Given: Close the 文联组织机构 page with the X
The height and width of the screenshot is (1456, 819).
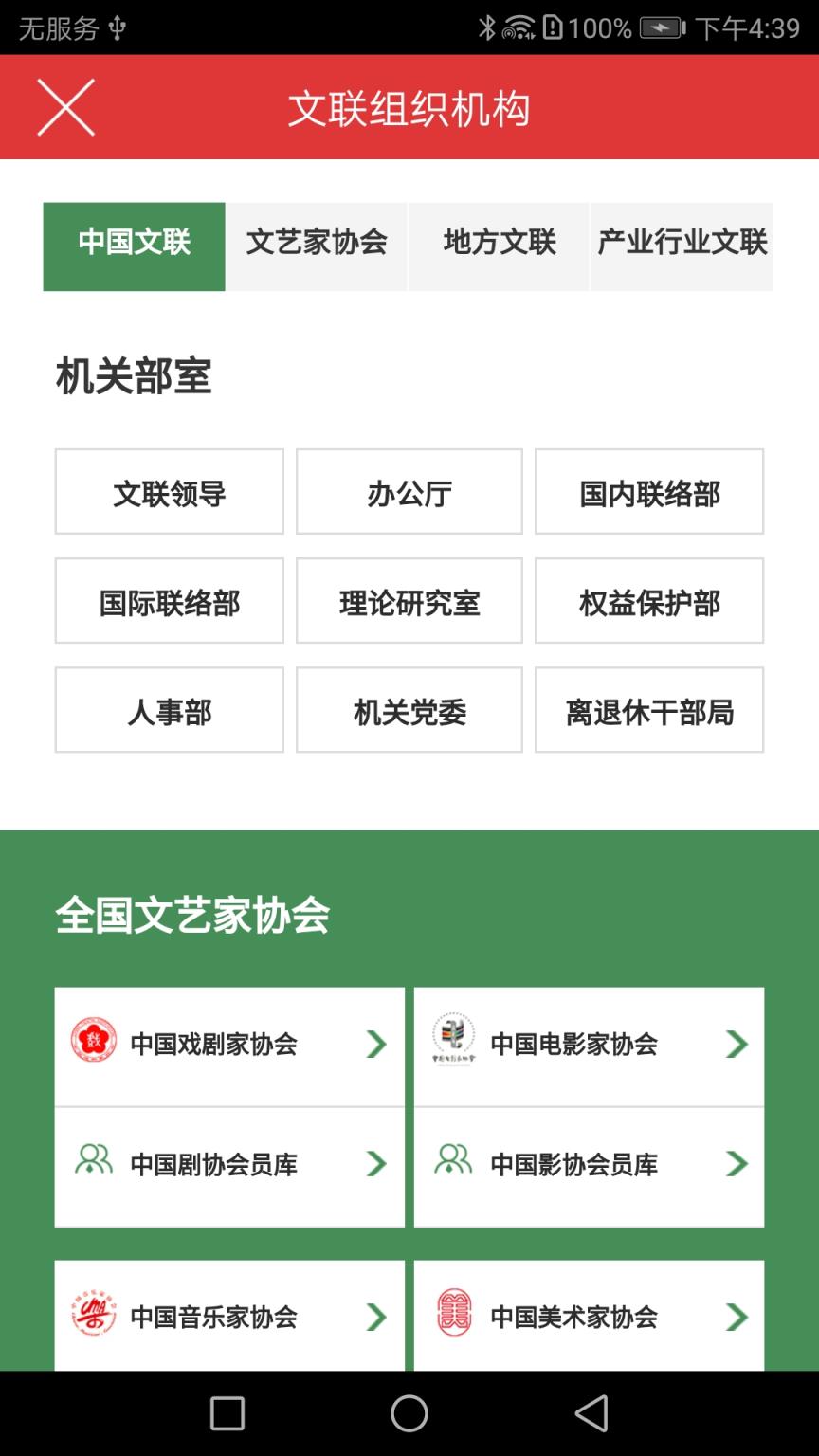Looking at the screenshot, I should (x=64, y=107).
